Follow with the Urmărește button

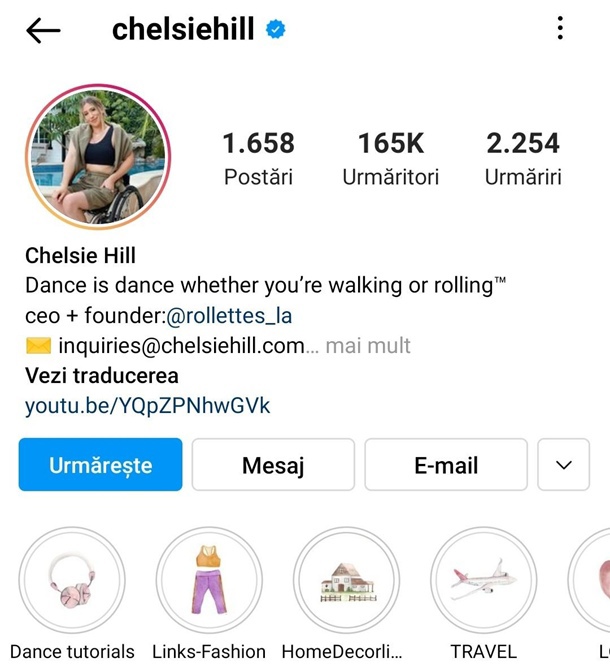point(100,465)
